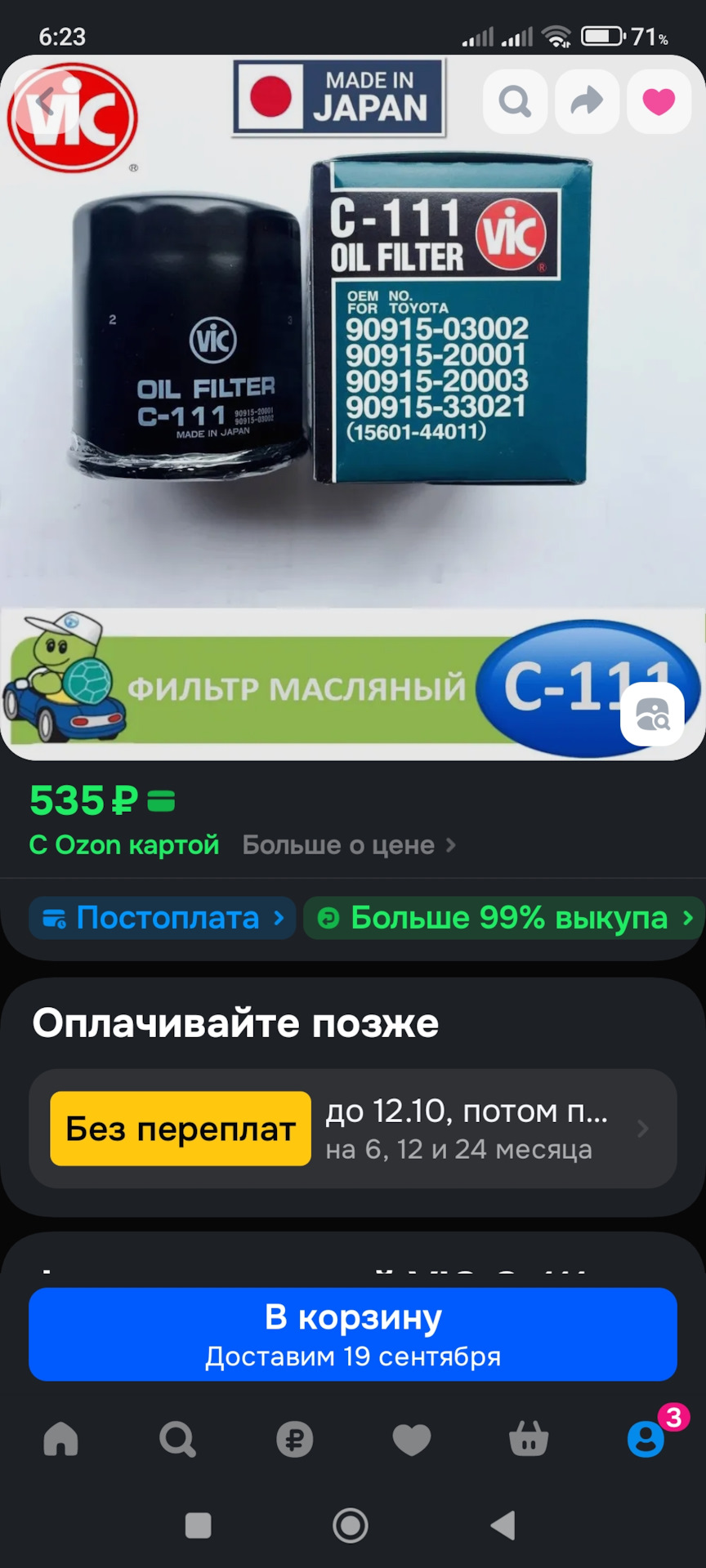Open the shopping basket tab
This screenshot has width=706, height=1568.
coord(529,1439)
